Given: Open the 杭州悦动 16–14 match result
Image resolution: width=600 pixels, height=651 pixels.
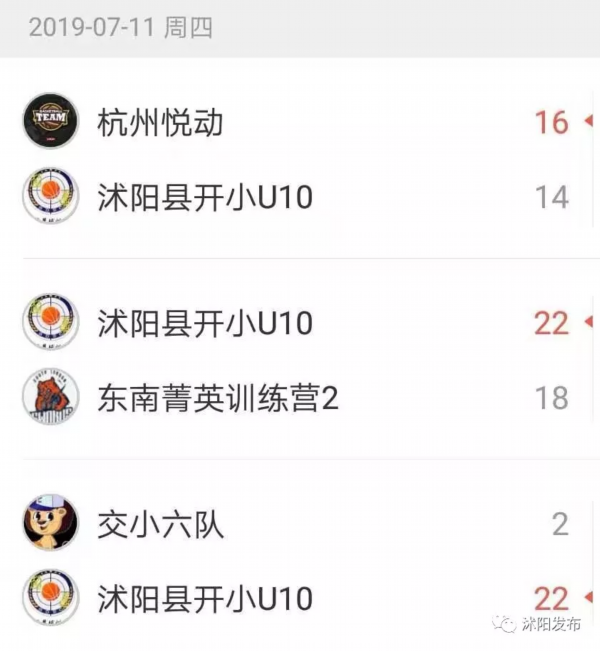Looking at the screenshot, I should (300, 160).
